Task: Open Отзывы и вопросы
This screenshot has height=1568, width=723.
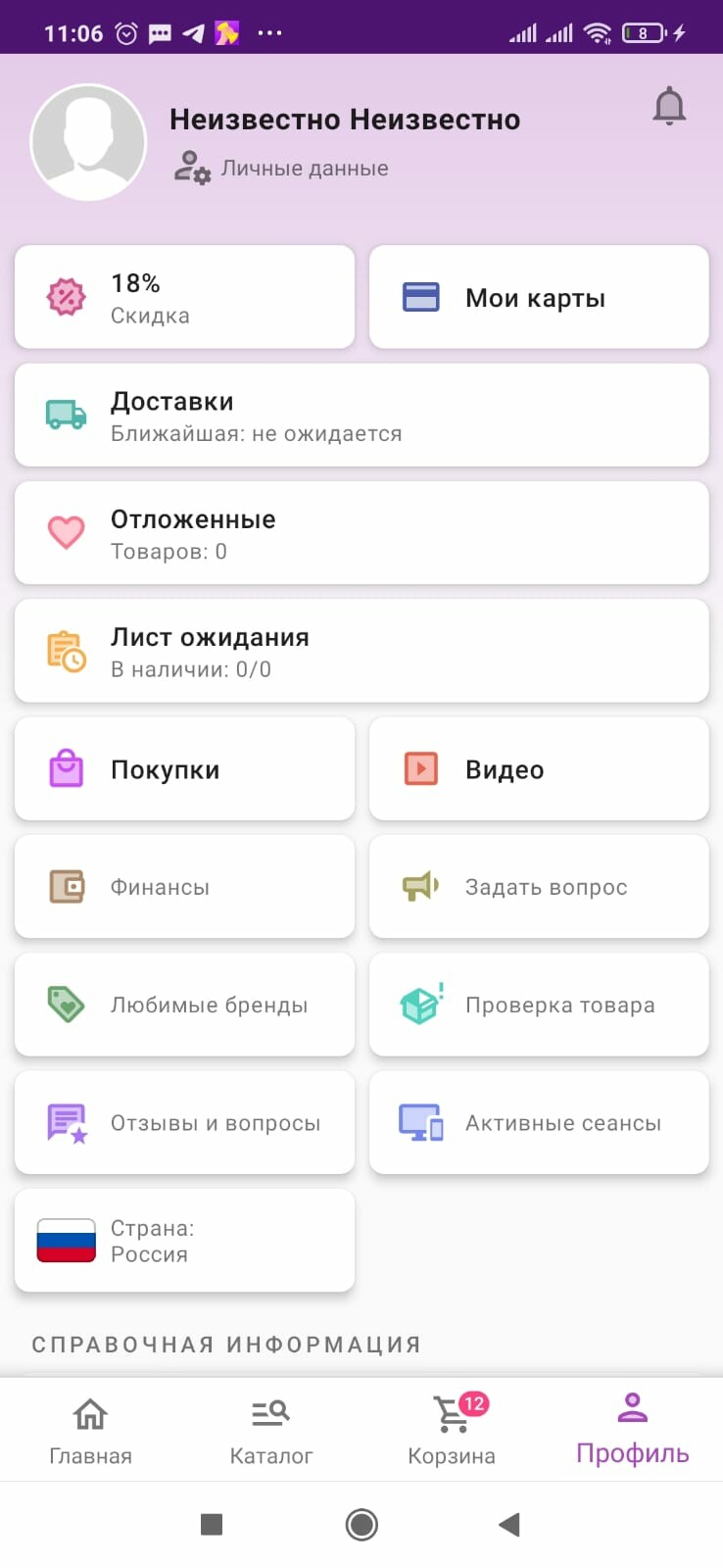Action: tap(184, 1122)
